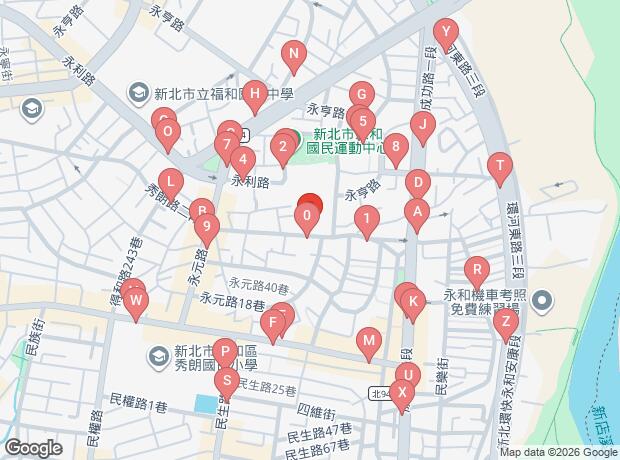Select map marker Z
Screen dimensions: 620x460
point(506,322)
